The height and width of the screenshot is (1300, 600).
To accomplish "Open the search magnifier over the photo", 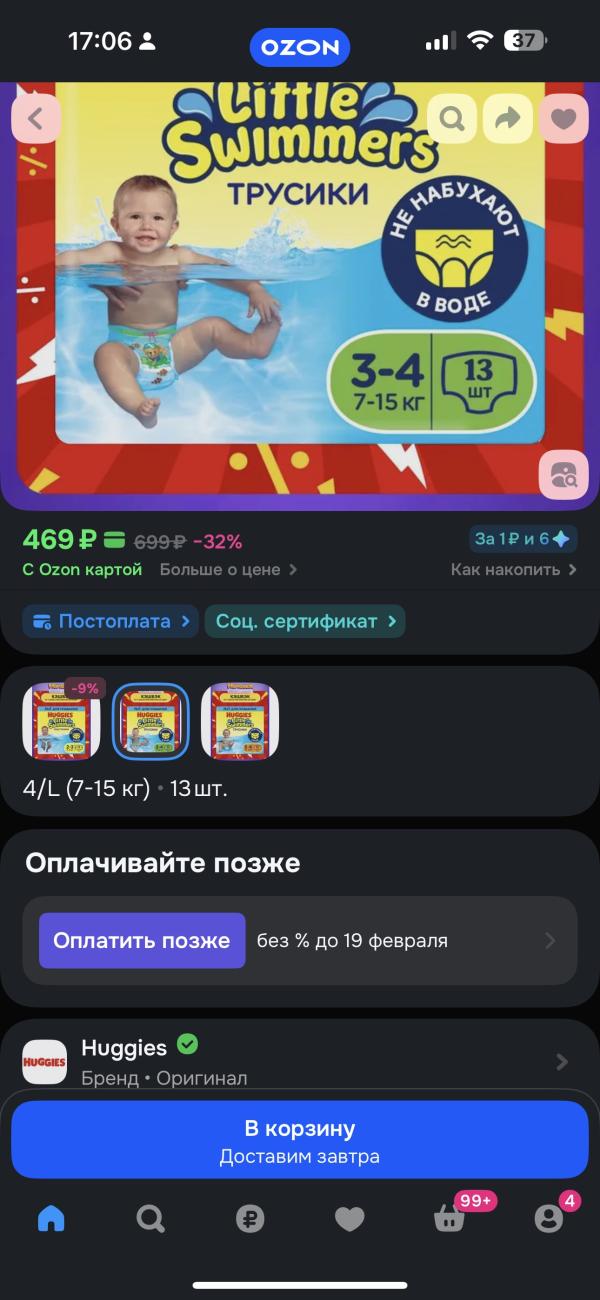I will [x=452, y=119].
